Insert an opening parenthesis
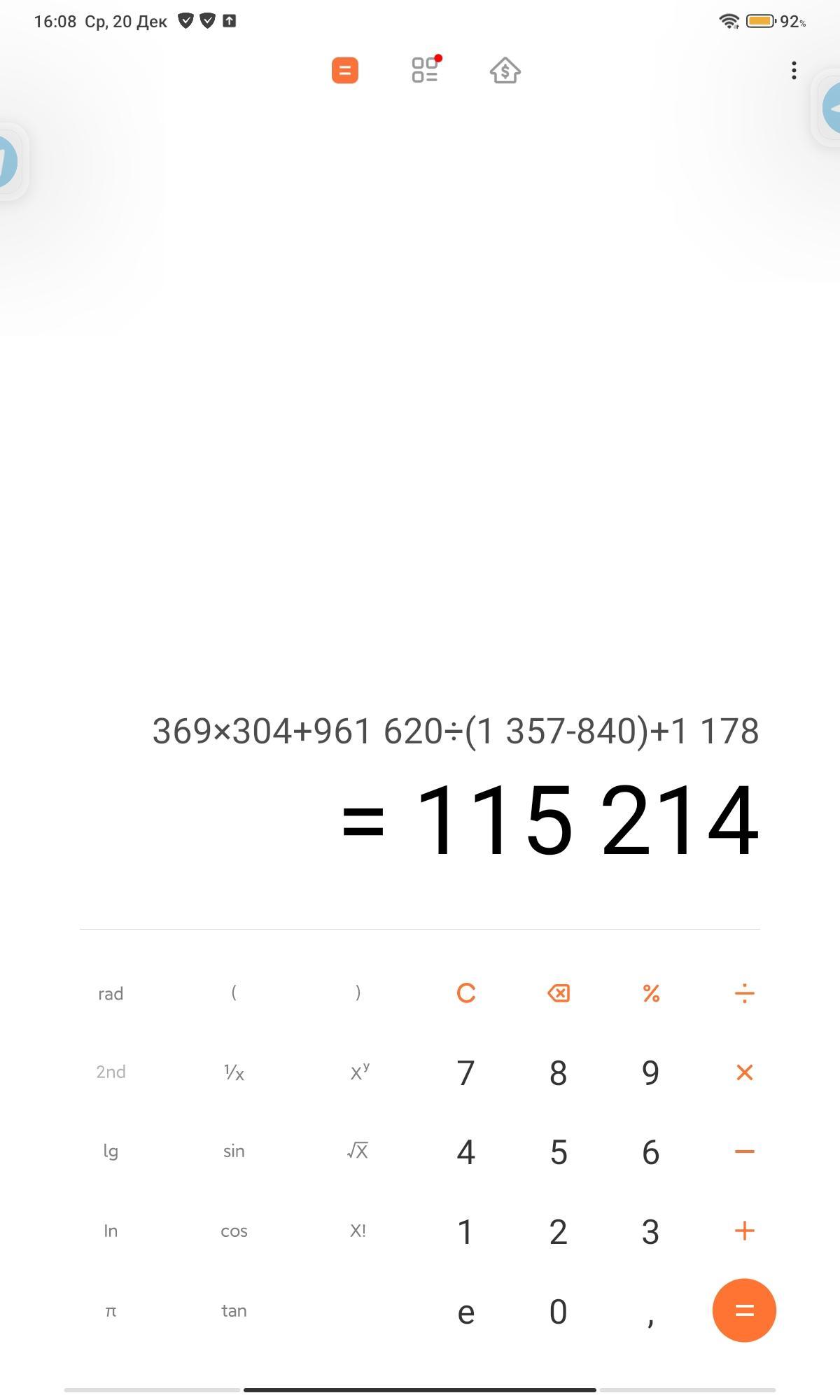840x1400 pixels. coord(234,992)
